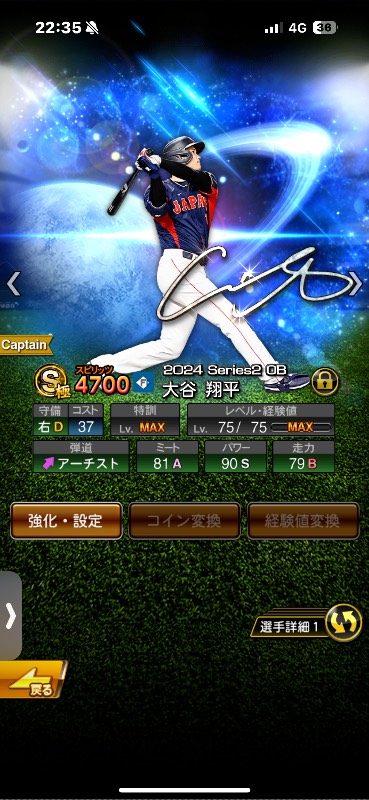This screenshot has height=800, width=369.
Task: Expand the side panel arrow
Action: tap(10, 616)
